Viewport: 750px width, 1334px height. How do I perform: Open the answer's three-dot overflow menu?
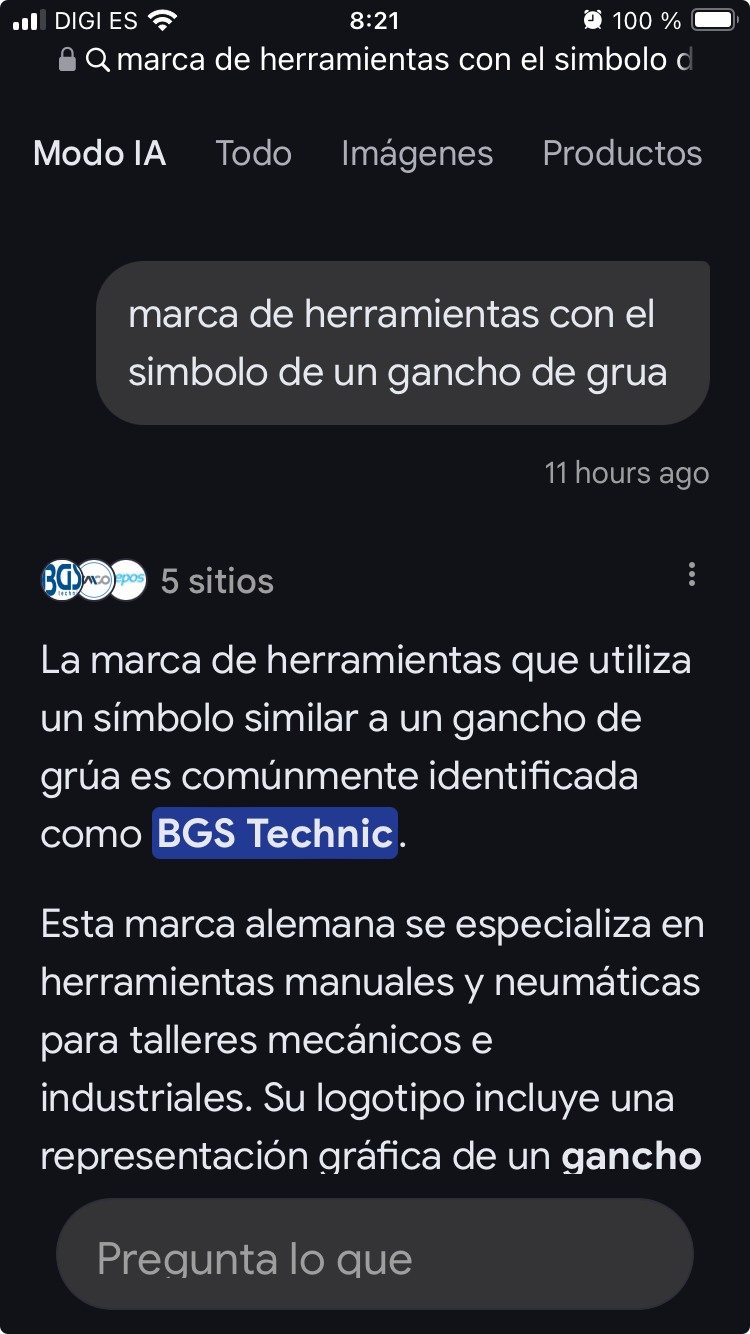point(691,575)
